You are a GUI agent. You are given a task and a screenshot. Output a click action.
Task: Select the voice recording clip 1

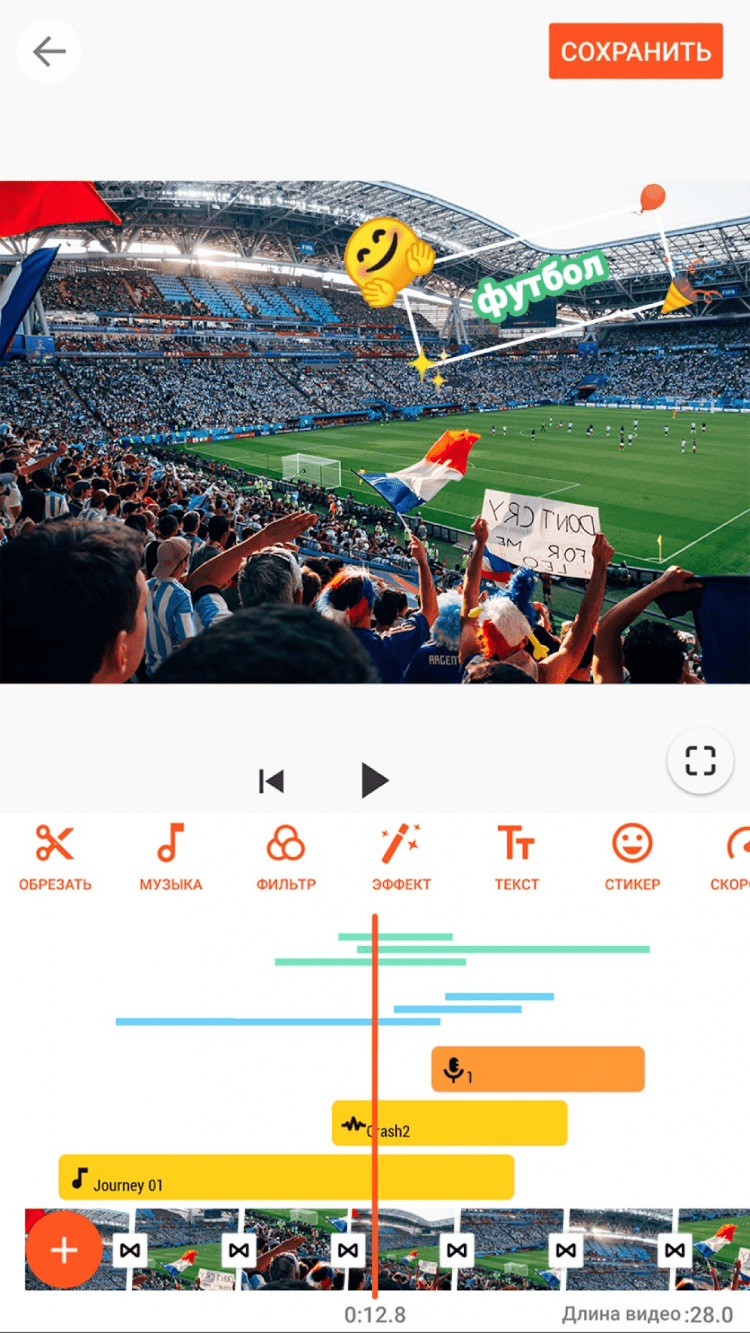tap(537, 1070)
